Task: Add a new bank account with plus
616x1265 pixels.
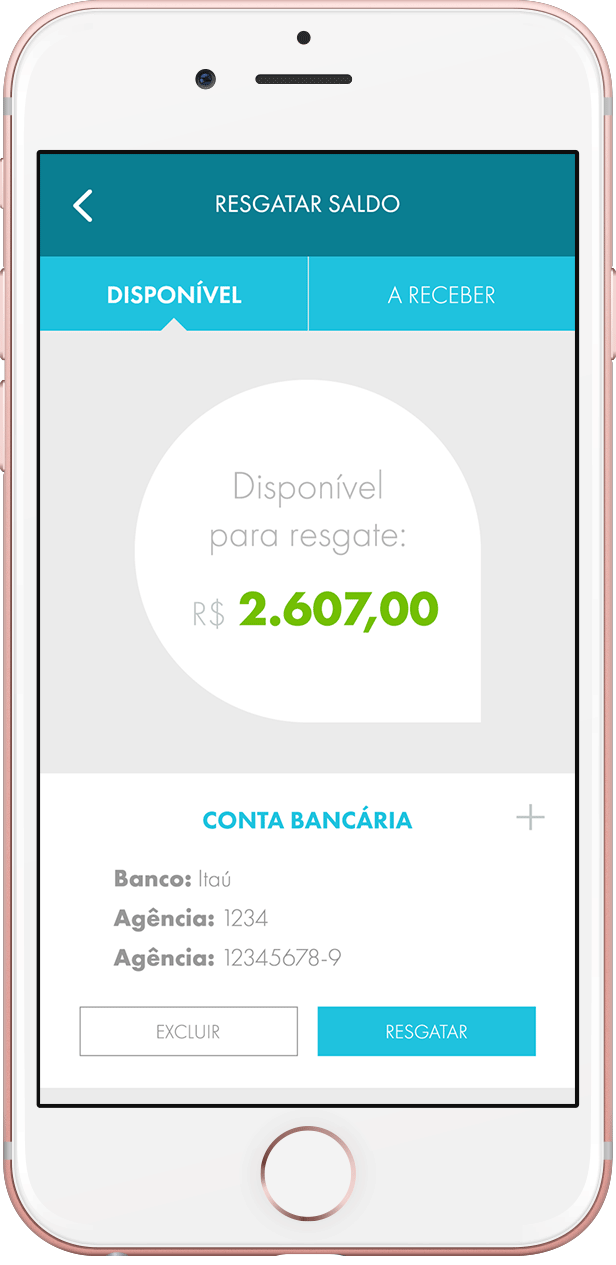Action: click(x=530, y=818)
